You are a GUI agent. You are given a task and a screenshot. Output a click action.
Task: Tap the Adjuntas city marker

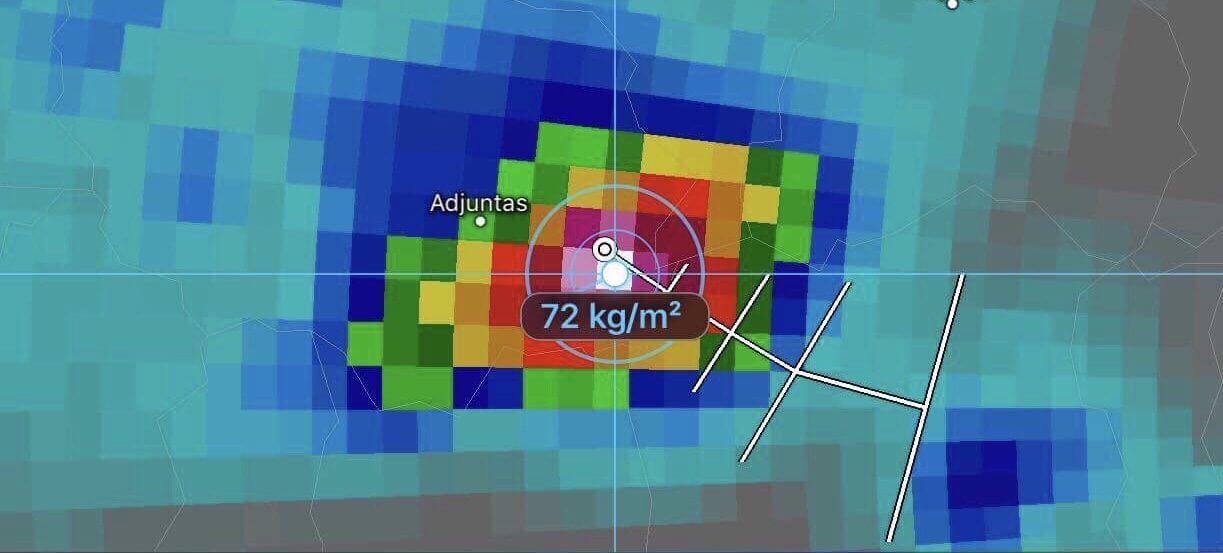coord(481,221)
